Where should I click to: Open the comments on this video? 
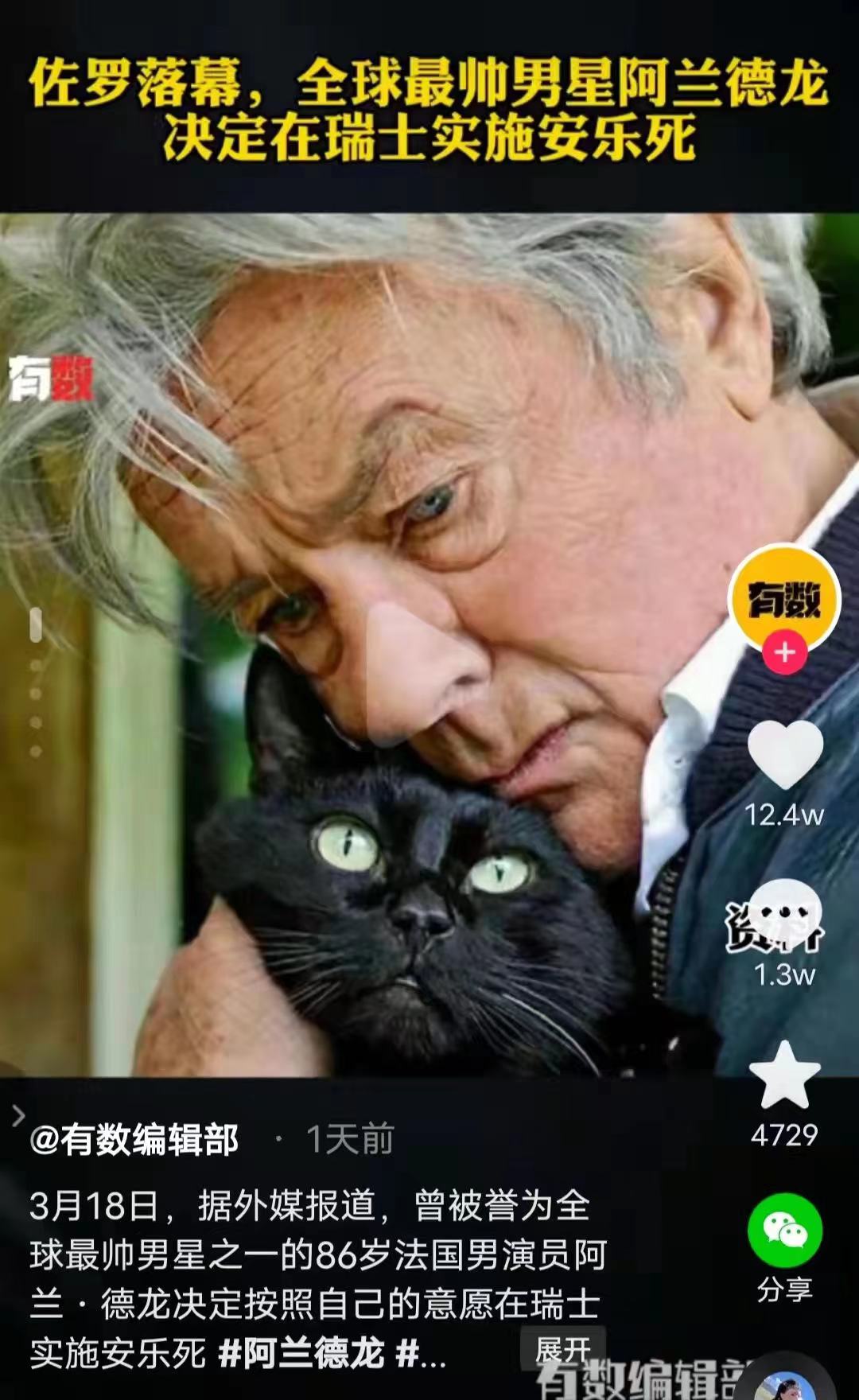785,916
